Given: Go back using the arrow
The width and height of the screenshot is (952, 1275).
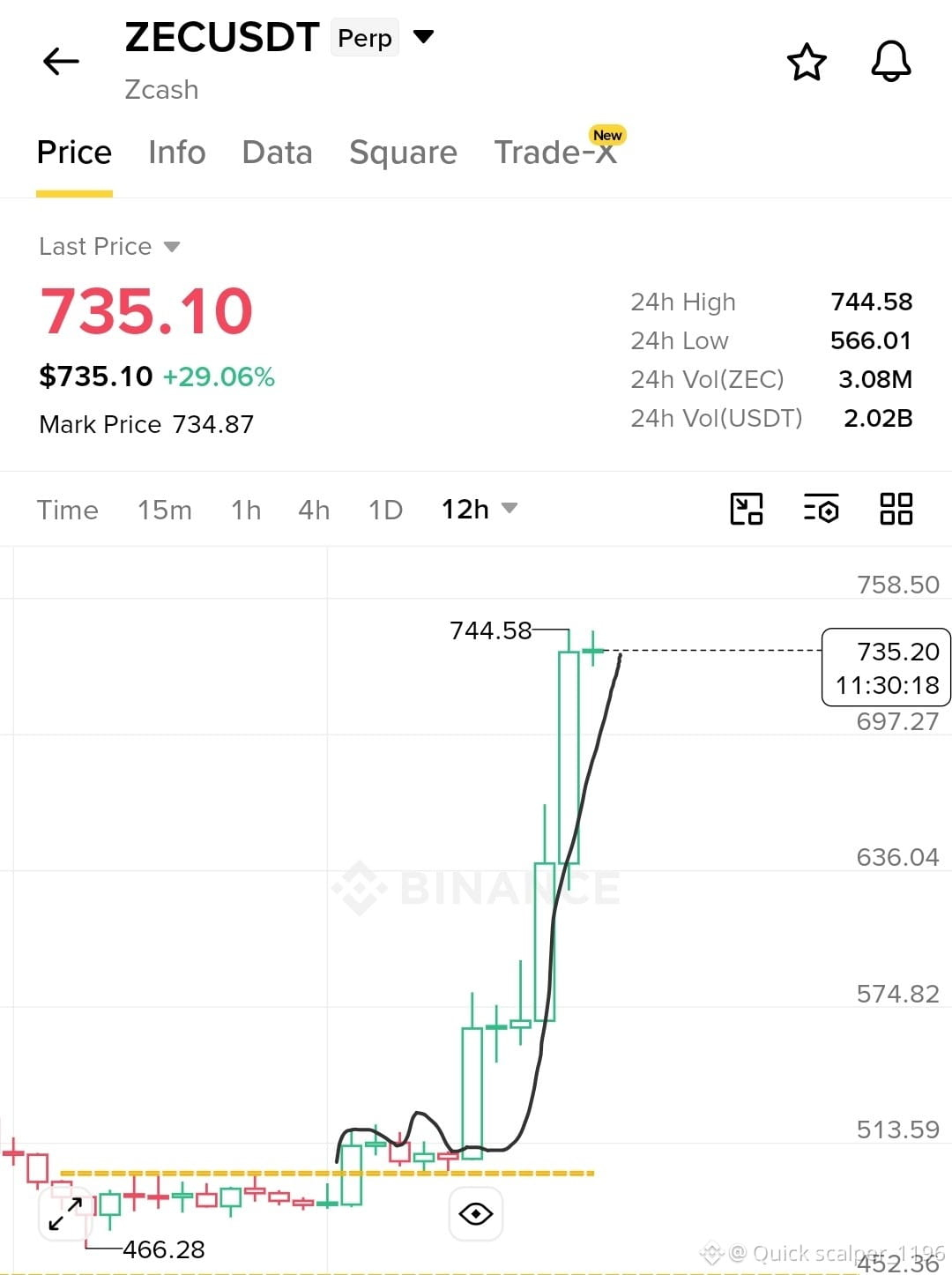Looking at the screenshot, I should [61, 61].
